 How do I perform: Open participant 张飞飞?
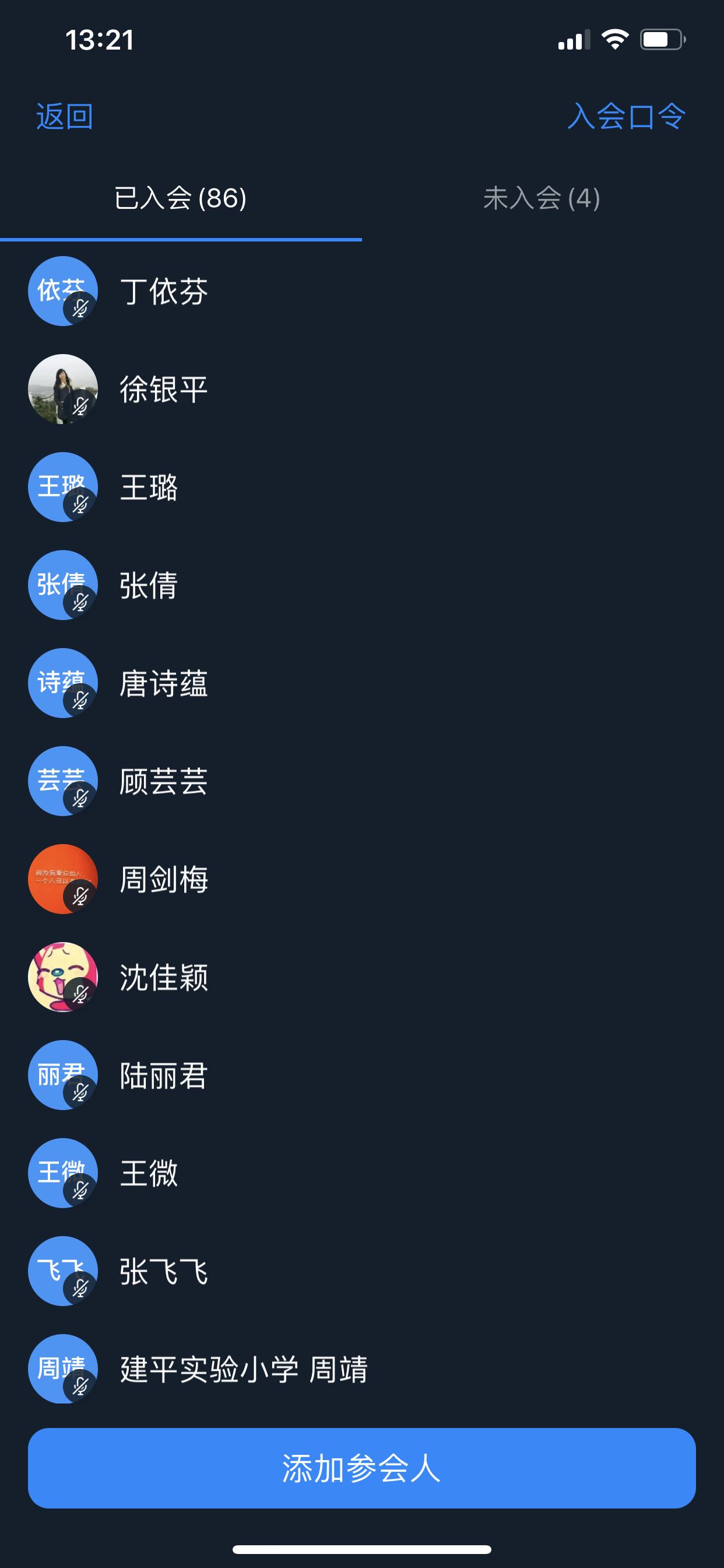pyautogui.click(x=164, y=1272)
